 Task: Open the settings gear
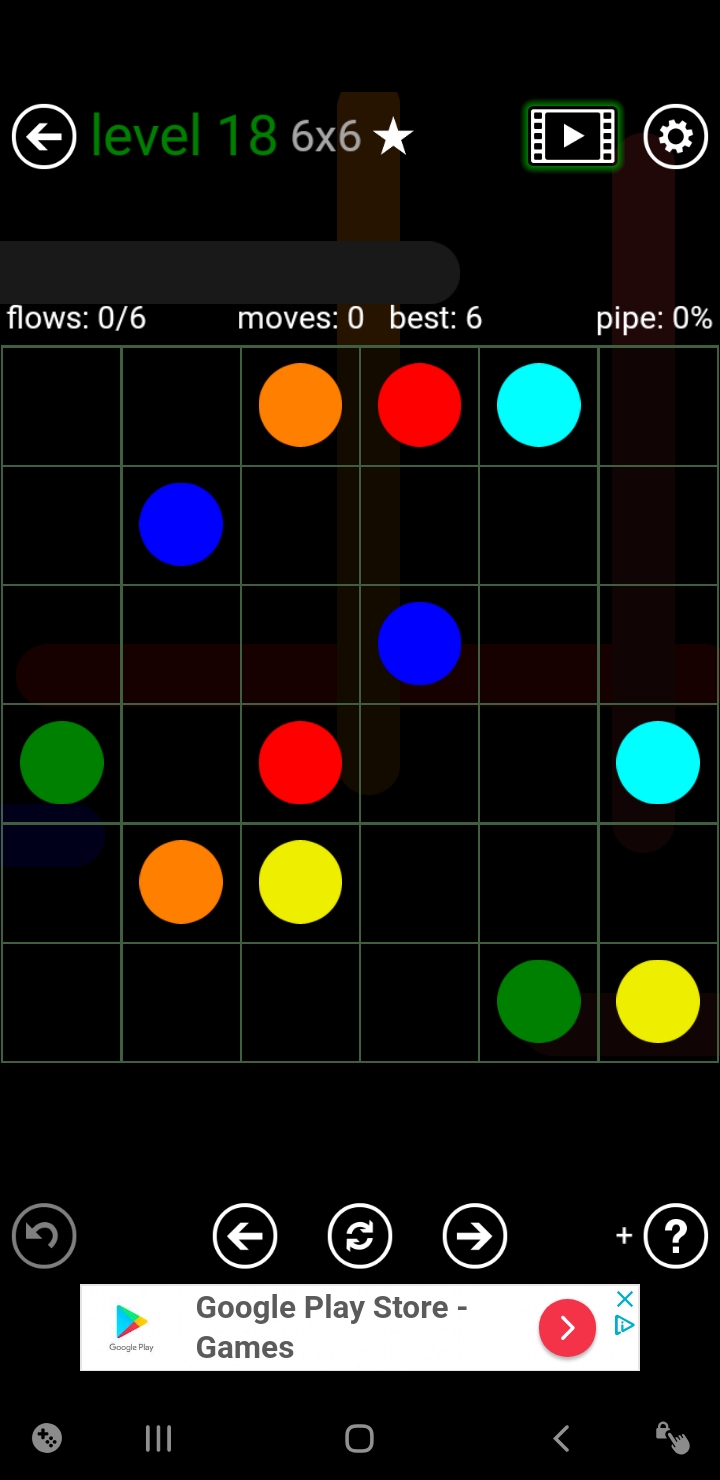point(676,136)
